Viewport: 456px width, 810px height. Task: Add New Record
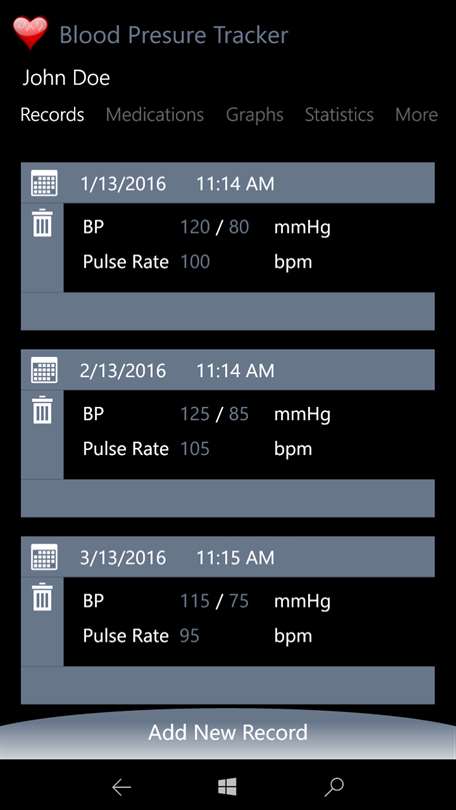point(228,733)
